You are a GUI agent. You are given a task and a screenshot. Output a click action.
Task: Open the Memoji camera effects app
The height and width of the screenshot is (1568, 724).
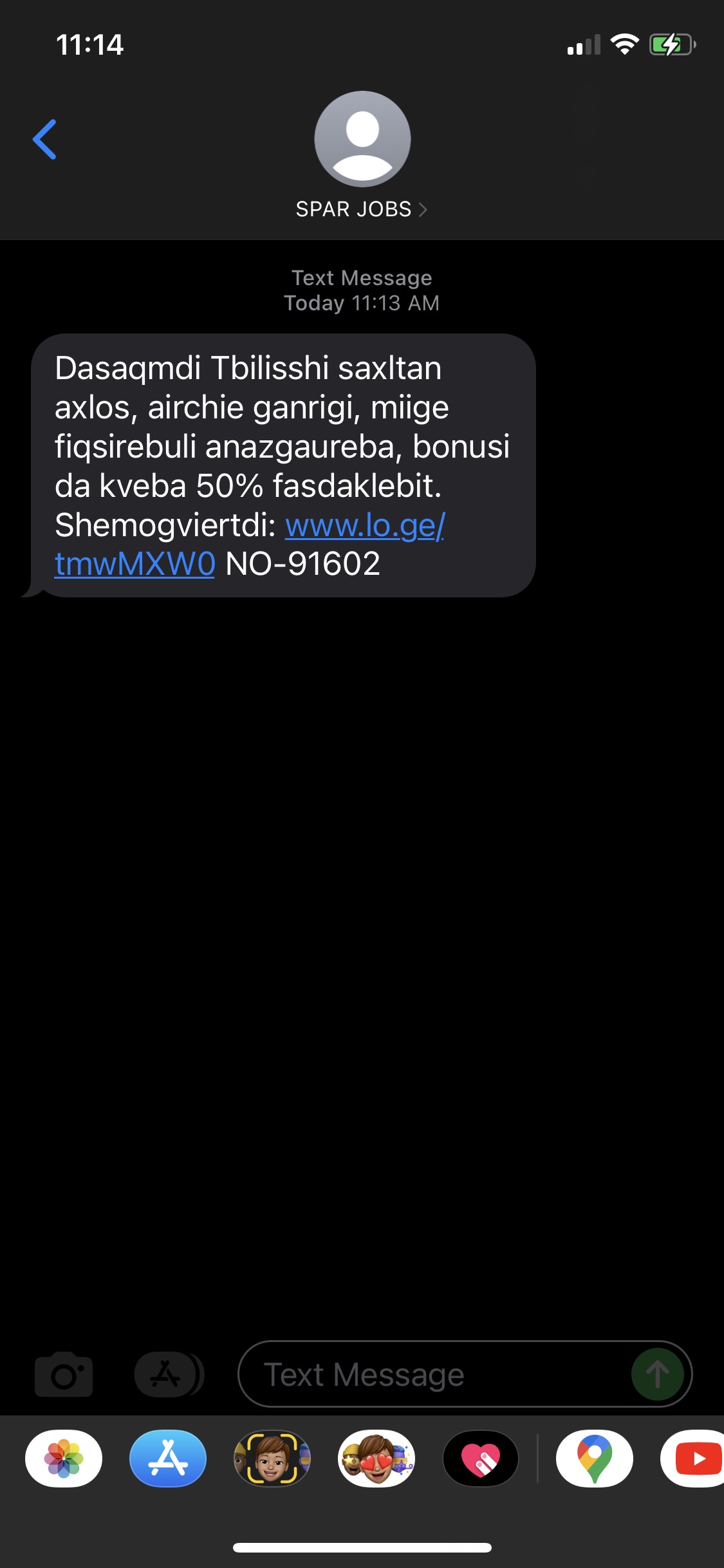272,1459
